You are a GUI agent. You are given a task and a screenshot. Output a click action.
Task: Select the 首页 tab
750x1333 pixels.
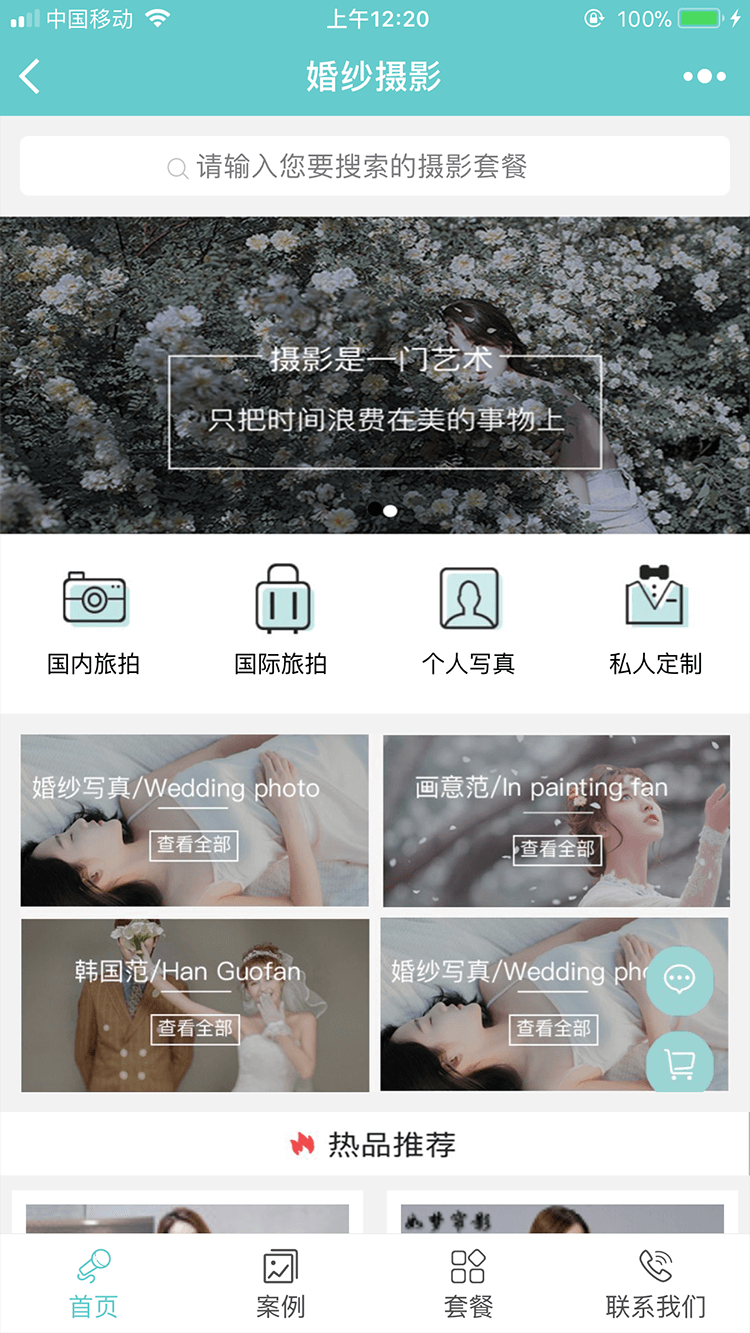[x=94, y=1284]
